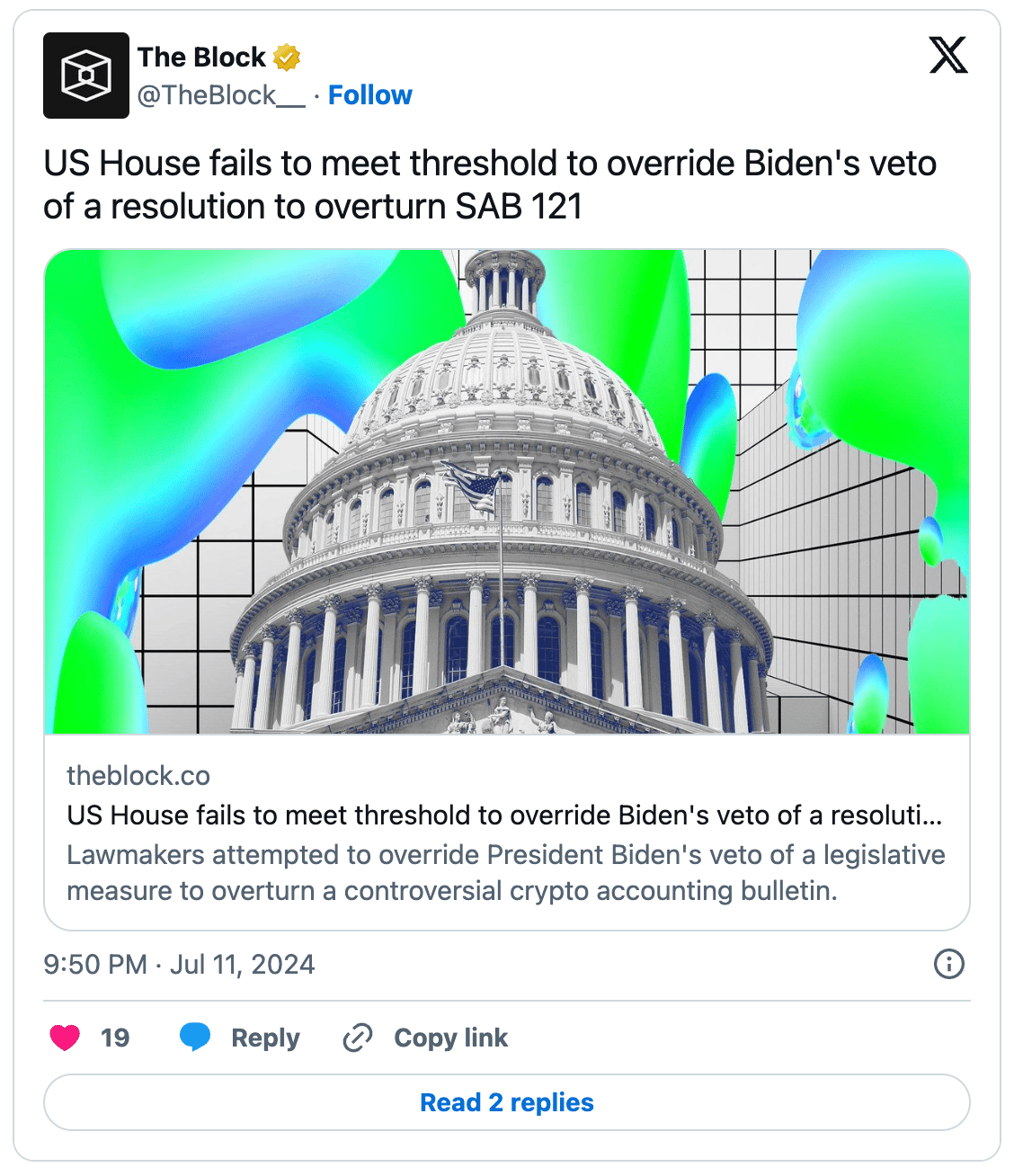Image resolution: width=1014 pixels, height=1176 pixels.
Task: Copy link to this tweet
Action: point(426,1038)
